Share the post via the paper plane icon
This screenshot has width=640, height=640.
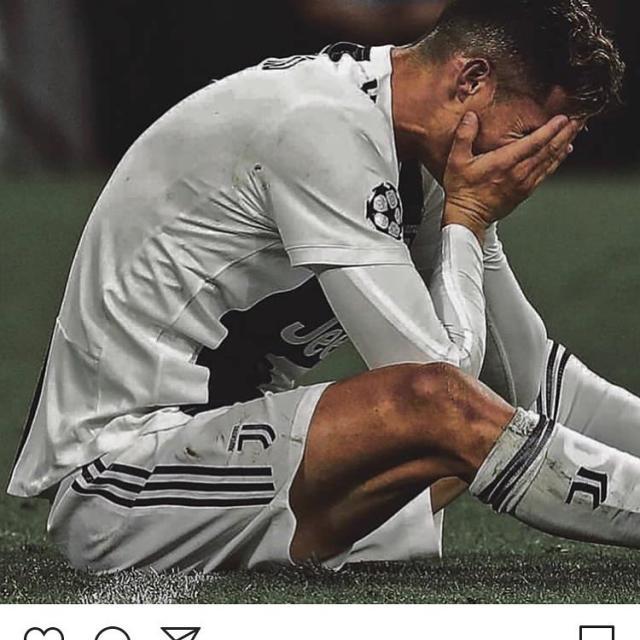[x=180, y=634]
